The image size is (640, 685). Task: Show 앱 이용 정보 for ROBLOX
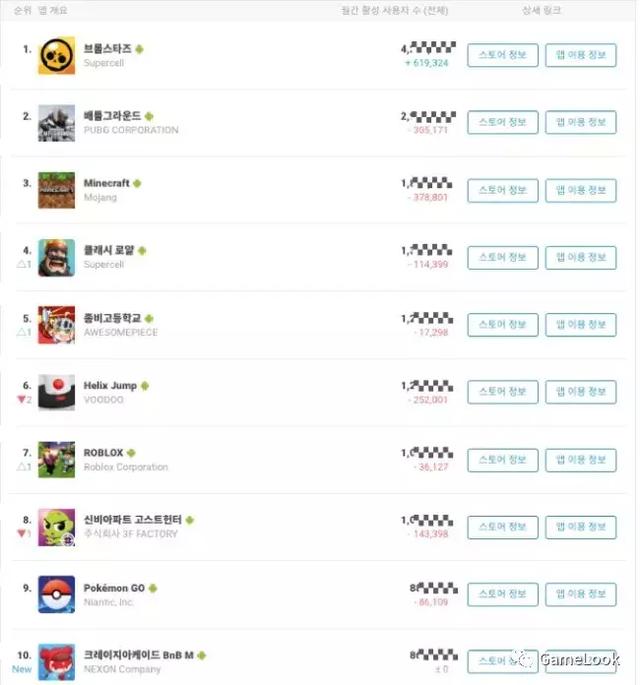580,459
